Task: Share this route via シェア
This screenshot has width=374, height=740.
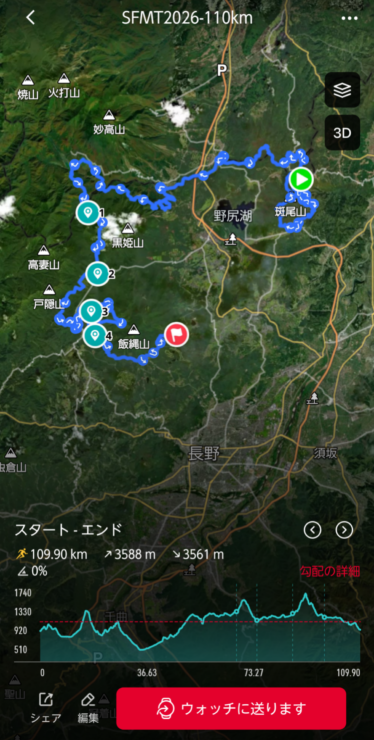Action: pyautogui.click(x=46, y=708)
